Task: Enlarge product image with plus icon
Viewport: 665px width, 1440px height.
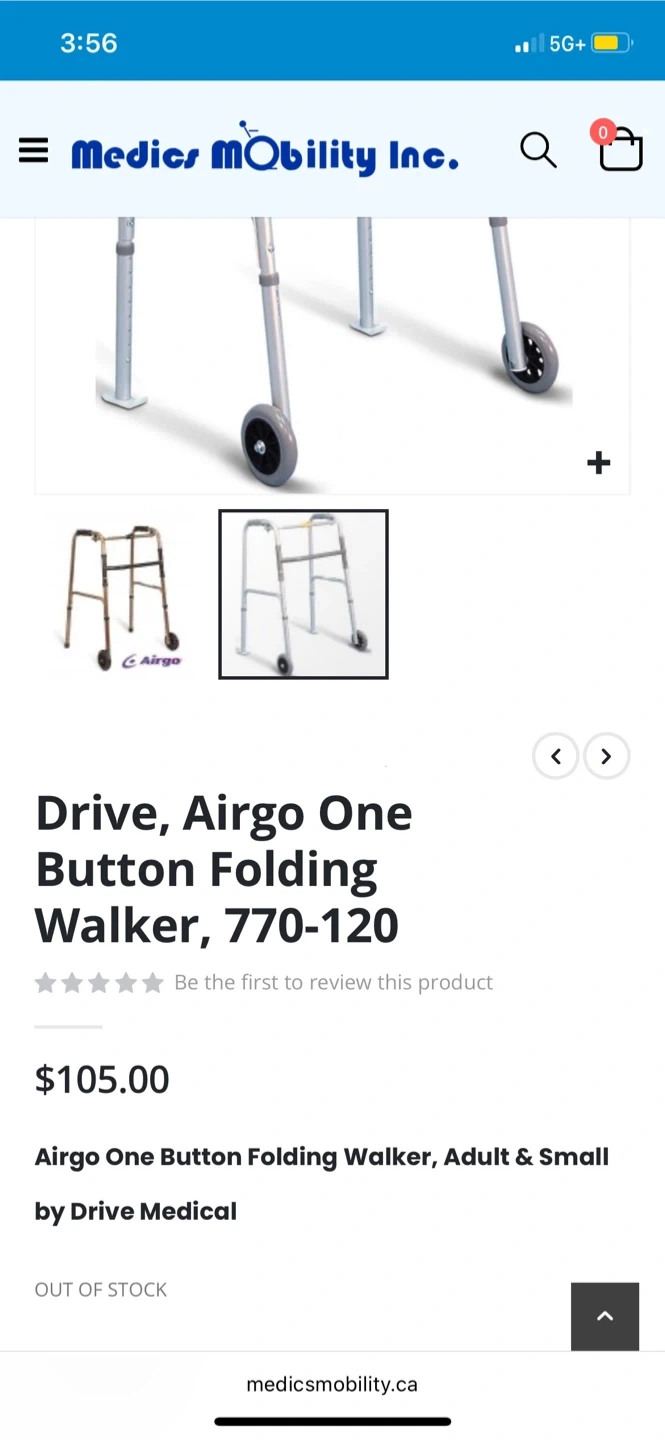Action: click(x=598, y=462)
